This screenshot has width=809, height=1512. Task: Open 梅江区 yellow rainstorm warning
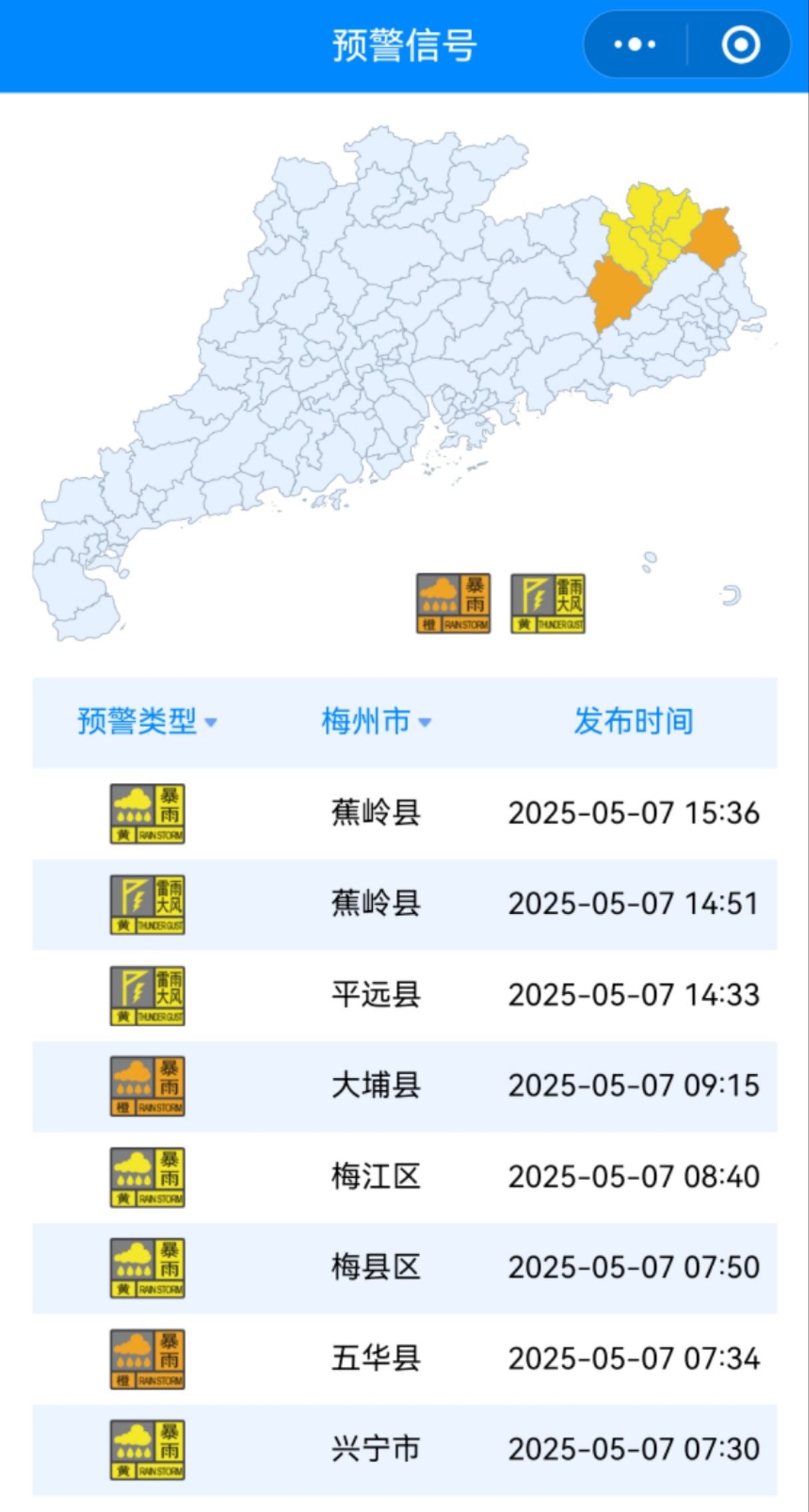coord(404,1176)
